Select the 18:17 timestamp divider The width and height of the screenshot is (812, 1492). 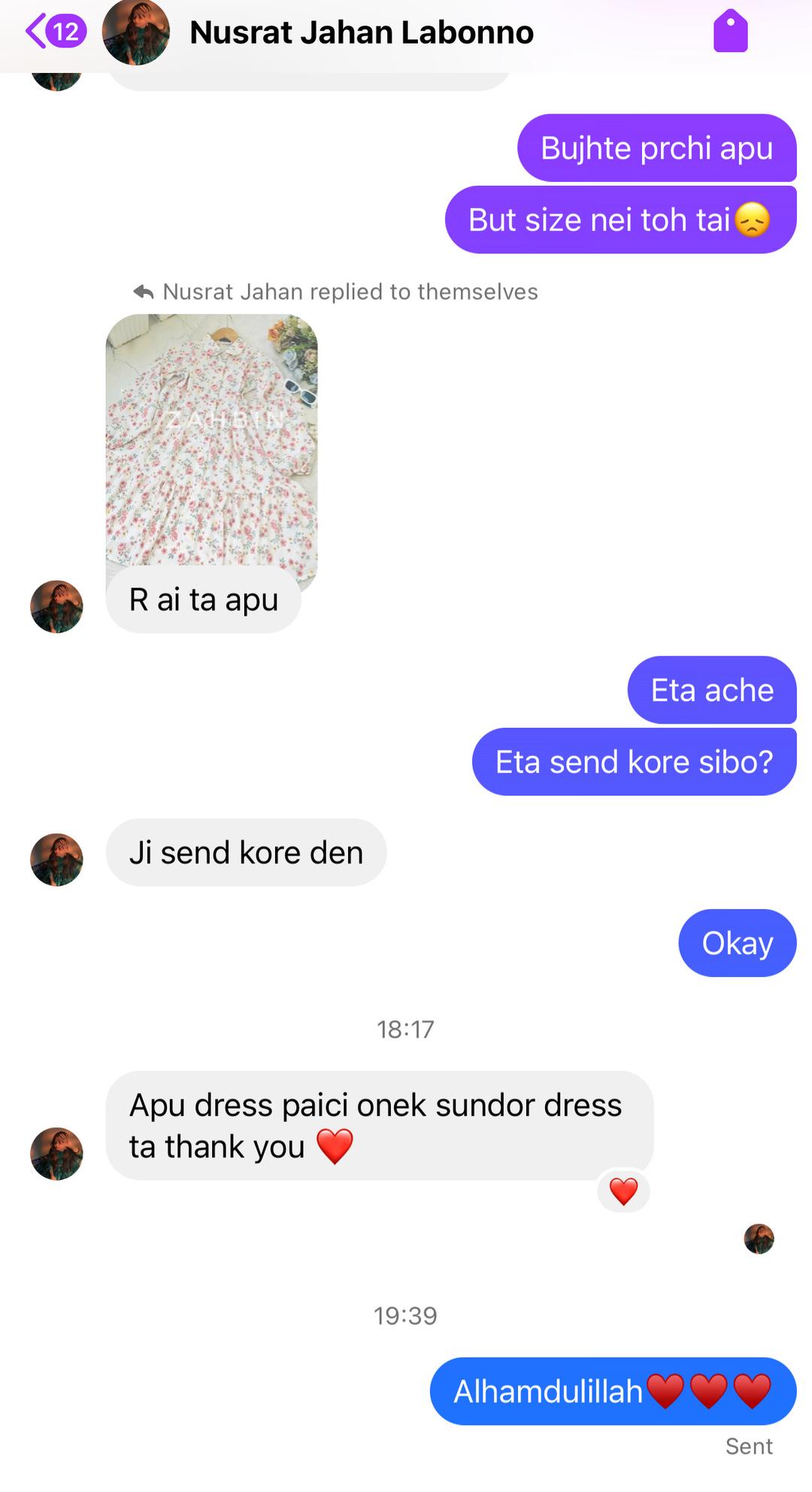click(406, 1030)
